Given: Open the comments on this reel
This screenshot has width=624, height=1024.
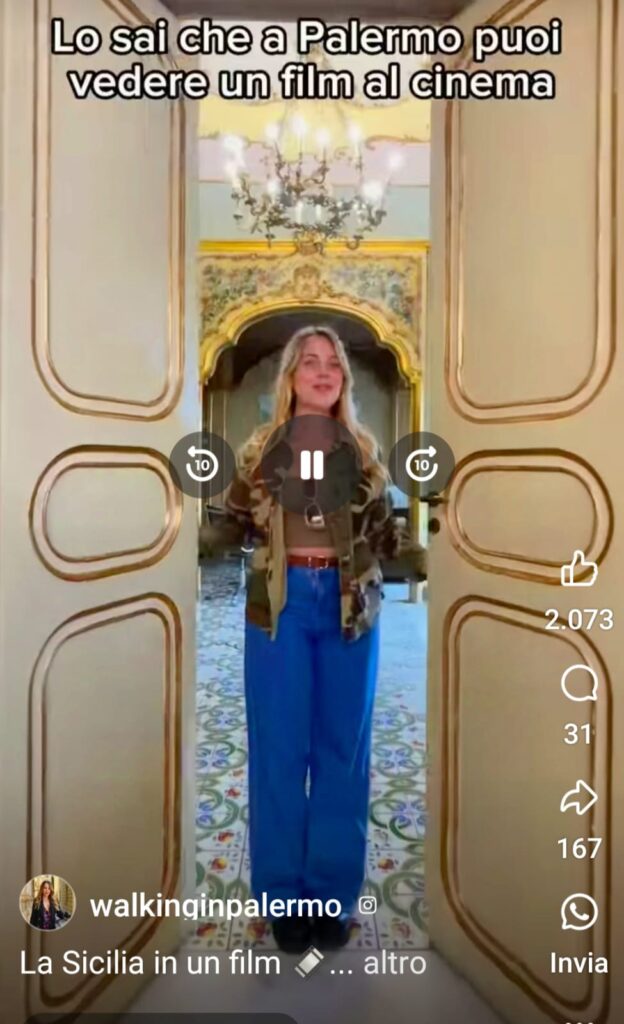Looking at the screenshot, I should click(578, 685).
